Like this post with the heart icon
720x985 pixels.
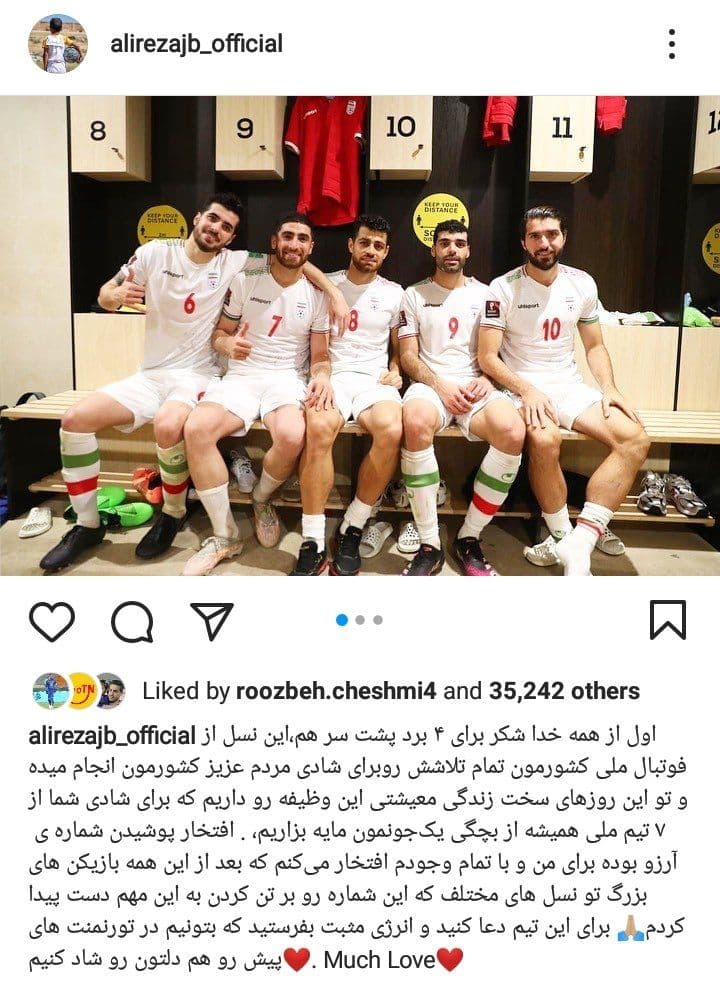51,621
